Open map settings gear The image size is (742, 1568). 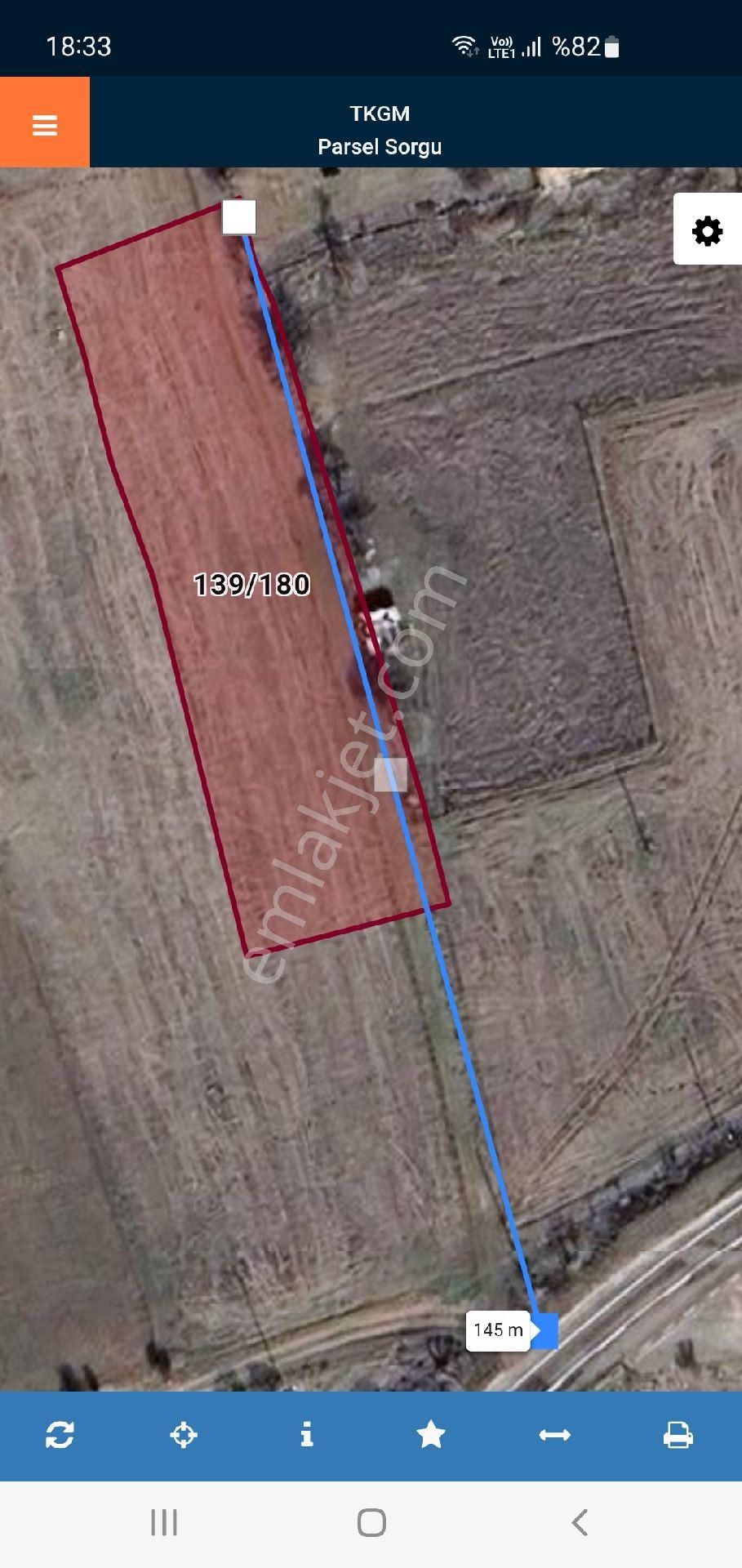(707, 231)
